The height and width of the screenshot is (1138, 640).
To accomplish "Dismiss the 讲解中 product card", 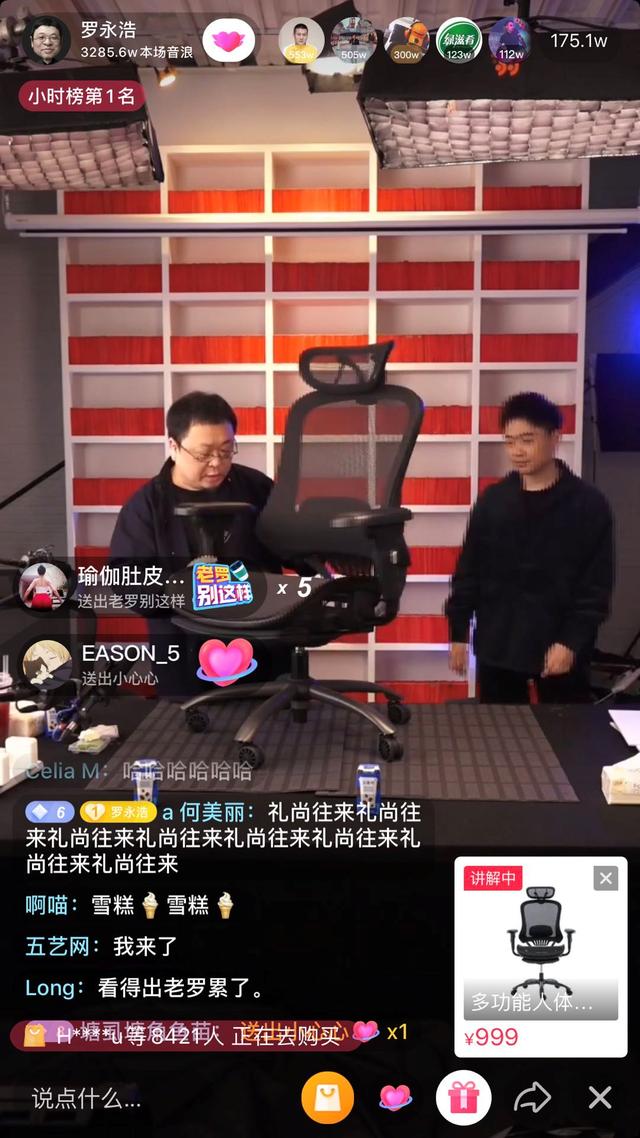I will pos(605,878).
